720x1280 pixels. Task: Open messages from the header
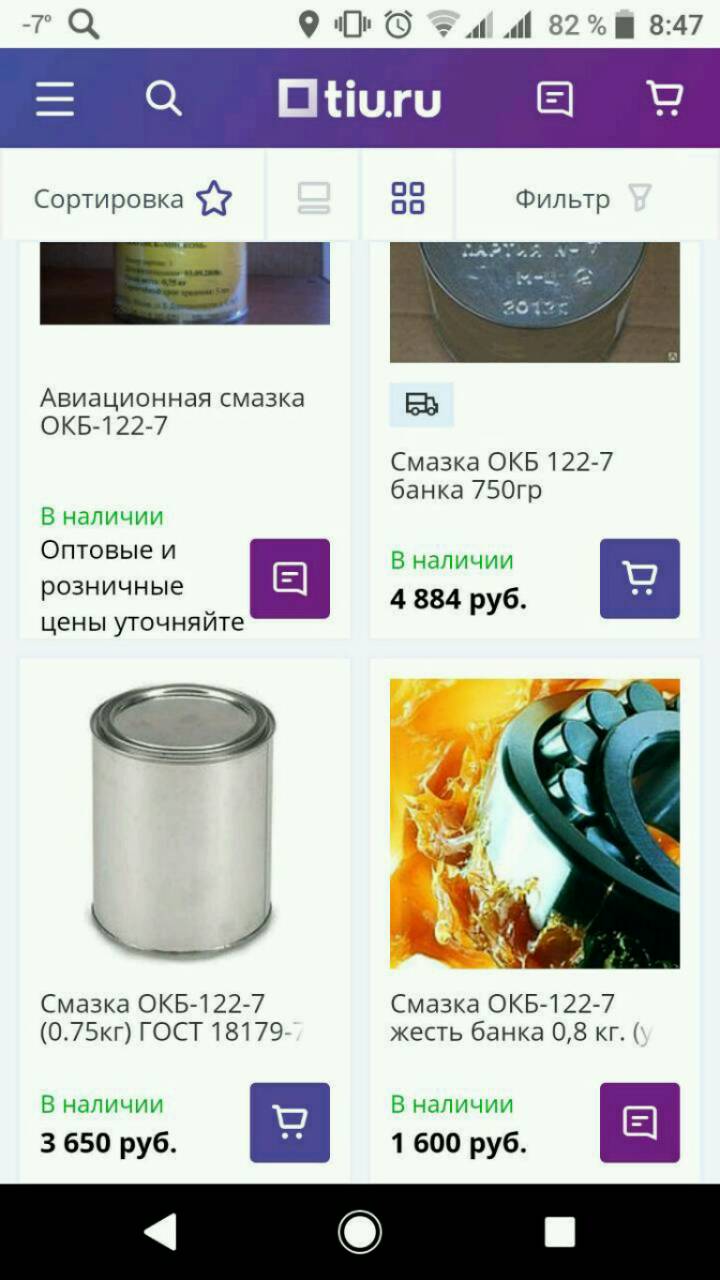tap(554, 99)
